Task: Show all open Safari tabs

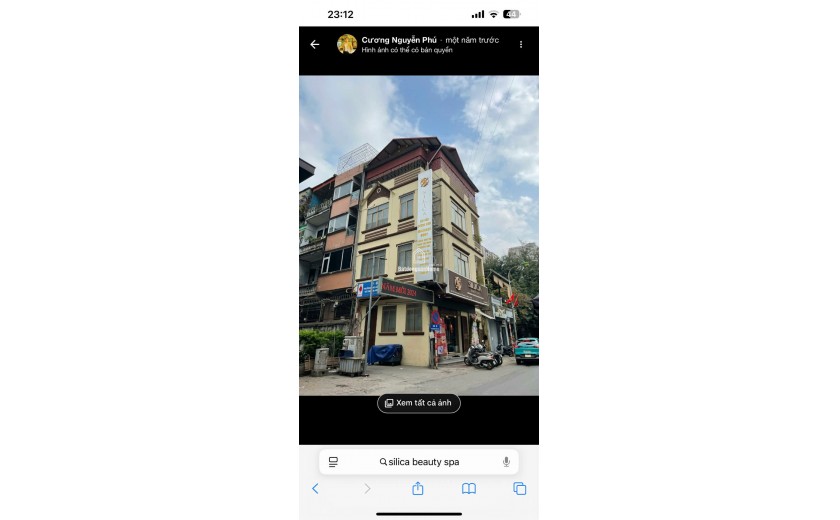Action: click(x=520, y=489)
